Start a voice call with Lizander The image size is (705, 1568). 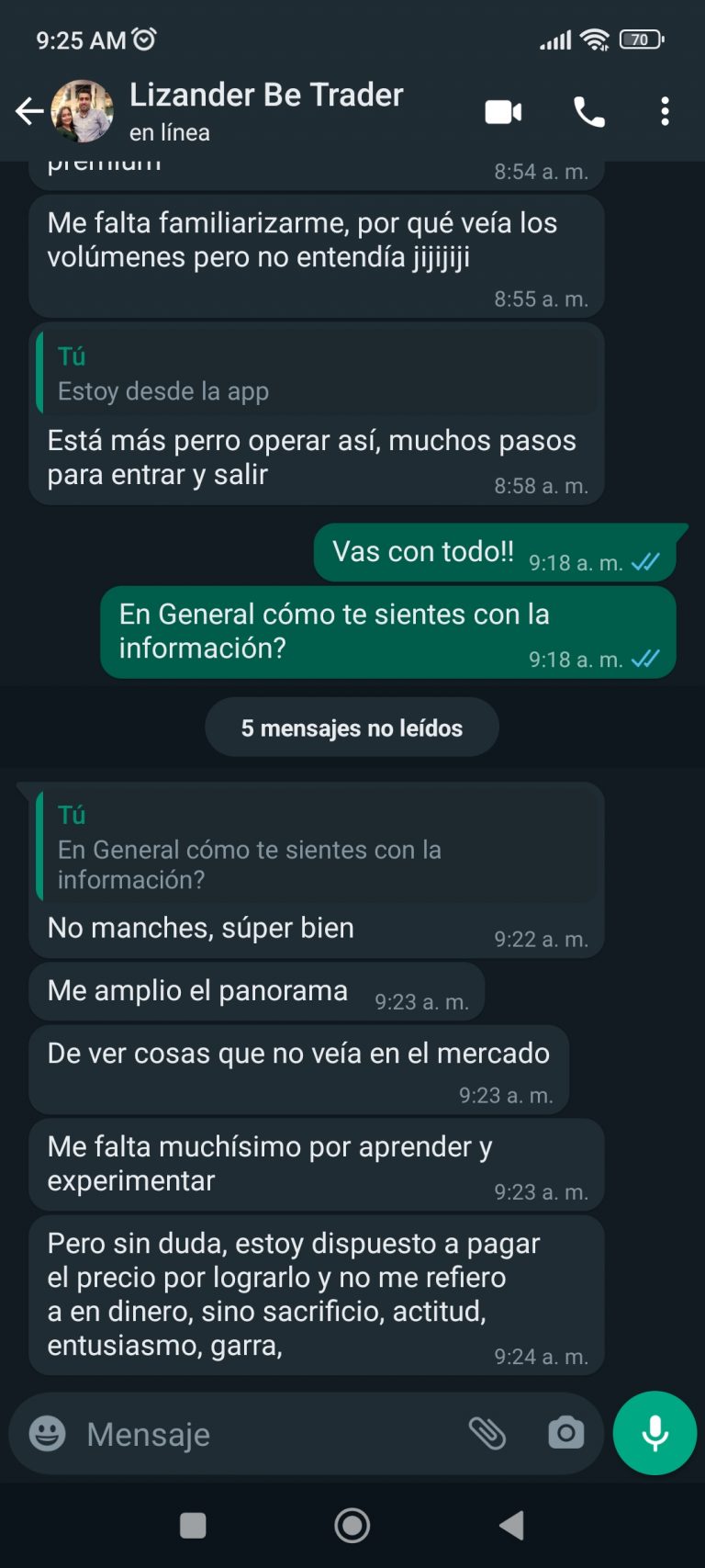point(588,112)
